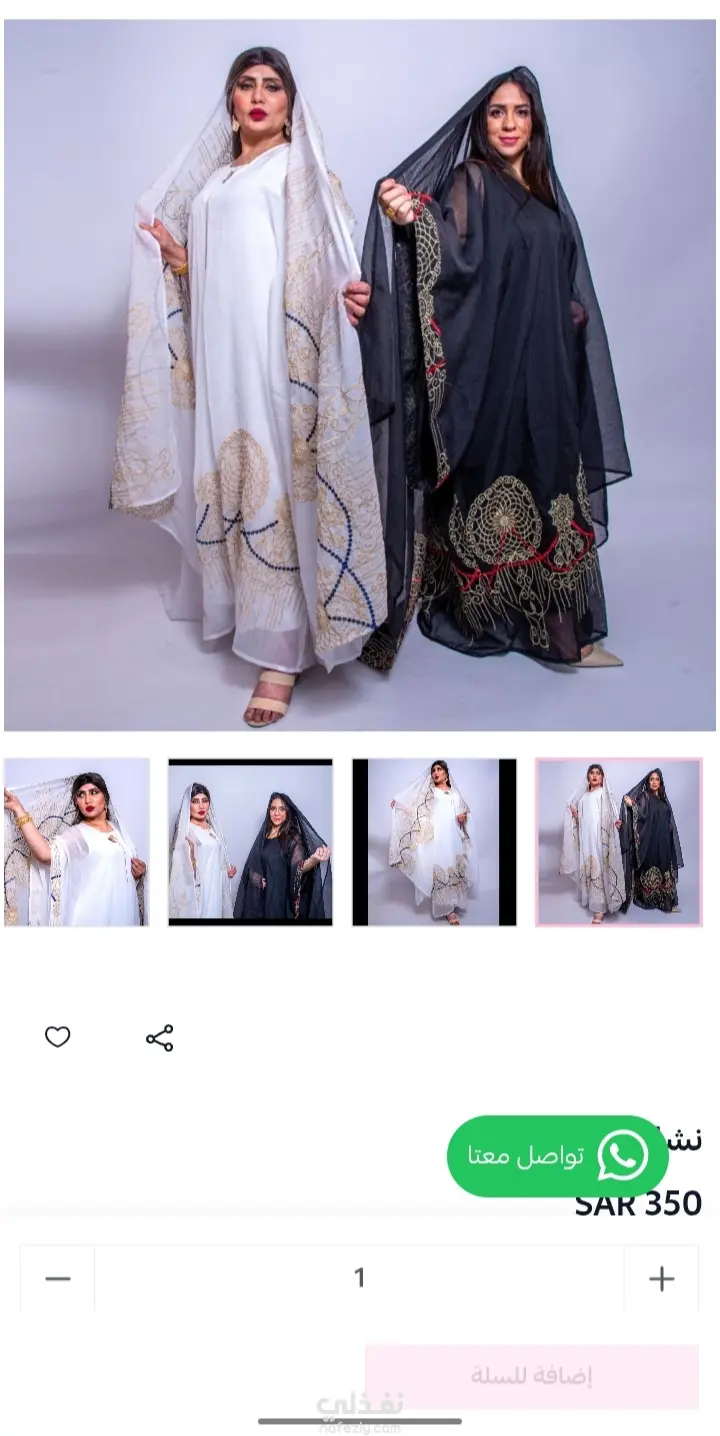View the close-up white abaya thumbnail
720x1436 pixels.
tap(77, 842)
